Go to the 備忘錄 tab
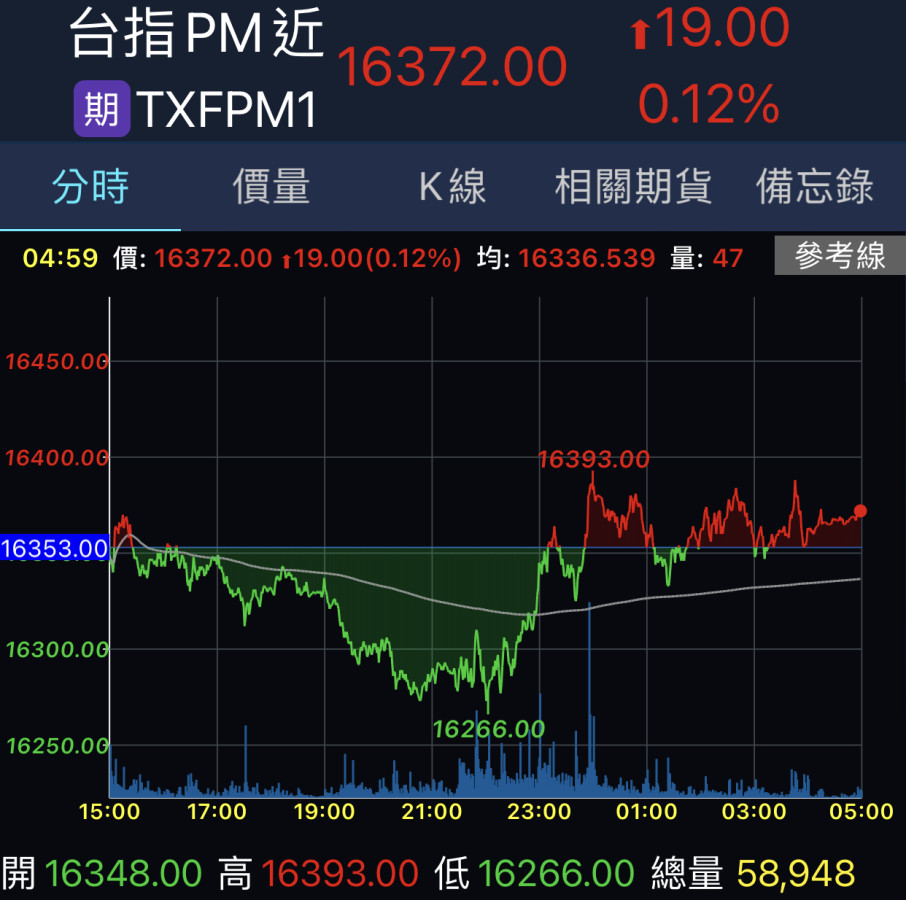Screen dimensions: 906x900 pyautogui.click(x=815, y=187)
